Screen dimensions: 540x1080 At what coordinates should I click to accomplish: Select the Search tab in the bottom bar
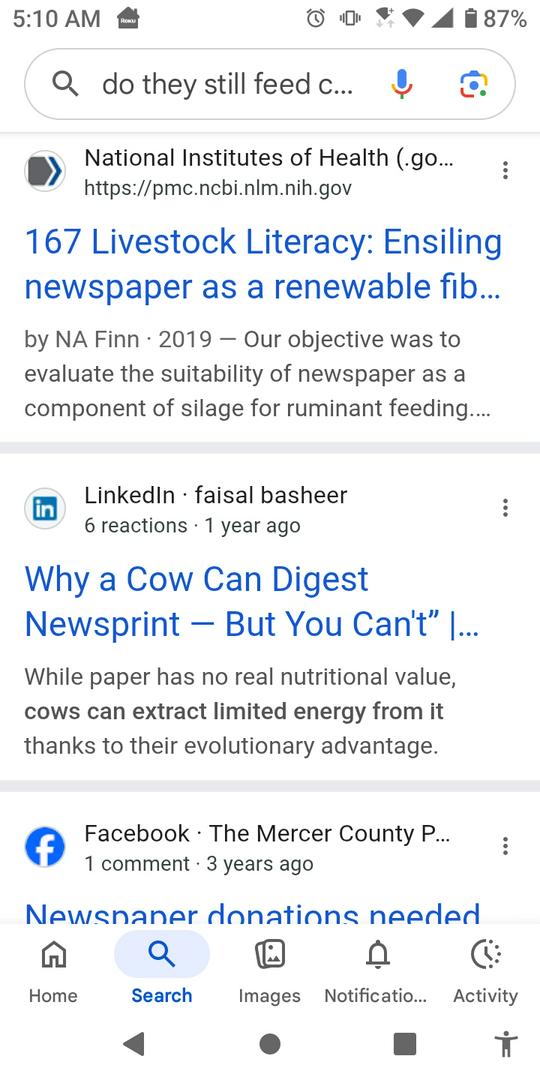pyautogui.click(x=162, y=971)
